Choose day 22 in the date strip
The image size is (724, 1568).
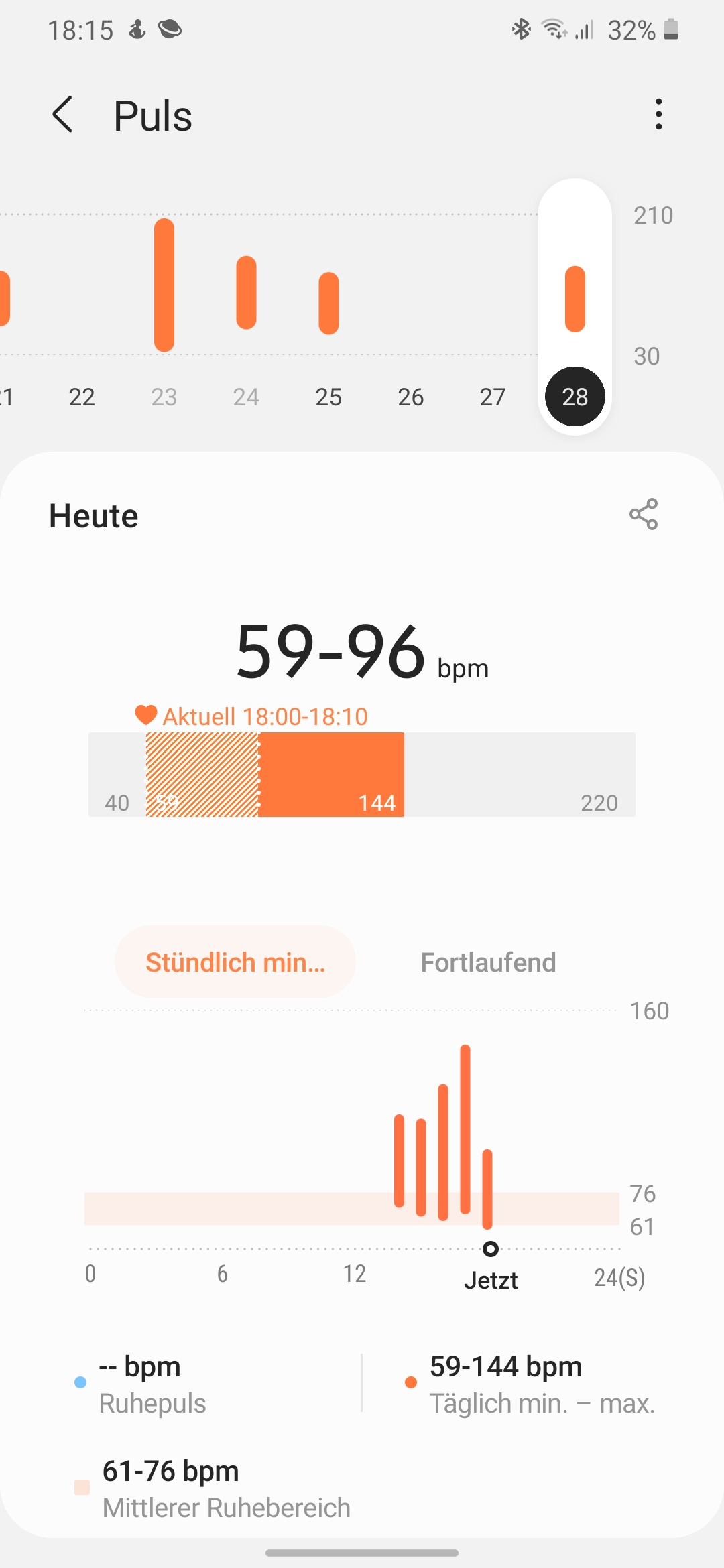(x=82, y=397)
